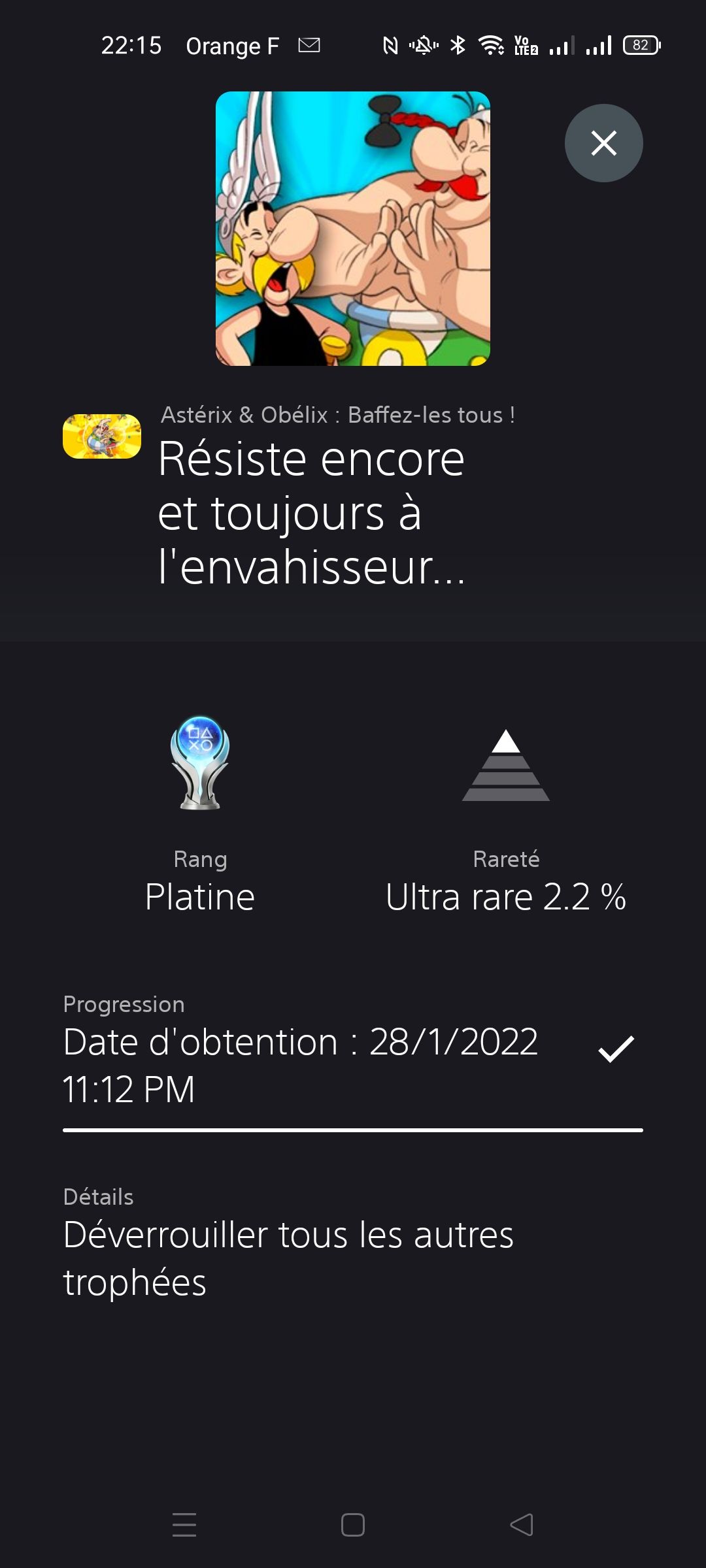
Task: Go to the home screen
Action: tap(353, 1525)
